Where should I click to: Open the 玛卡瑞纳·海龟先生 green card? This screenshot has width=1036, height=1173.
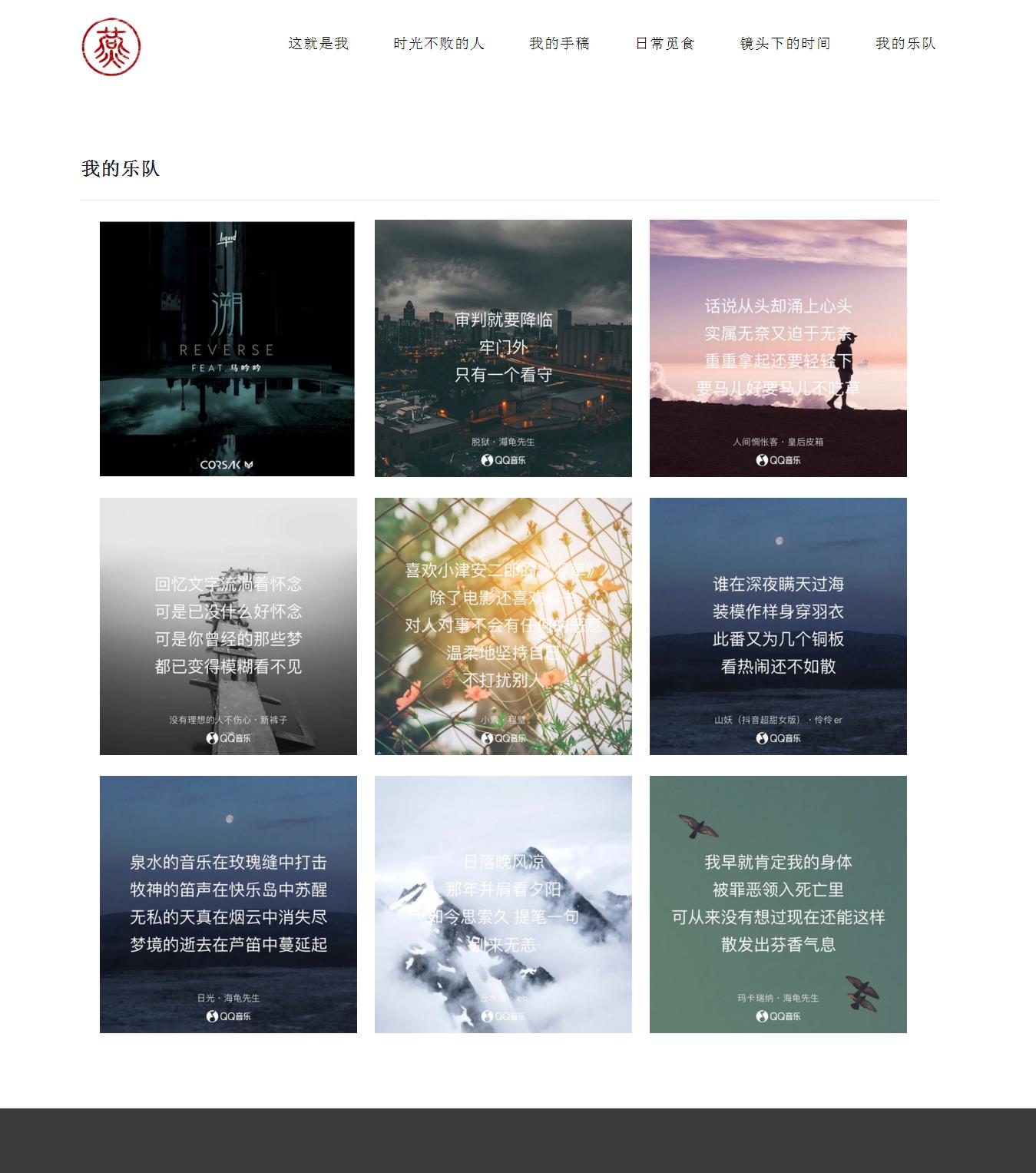pyautogui.click(x=778, y=904)
